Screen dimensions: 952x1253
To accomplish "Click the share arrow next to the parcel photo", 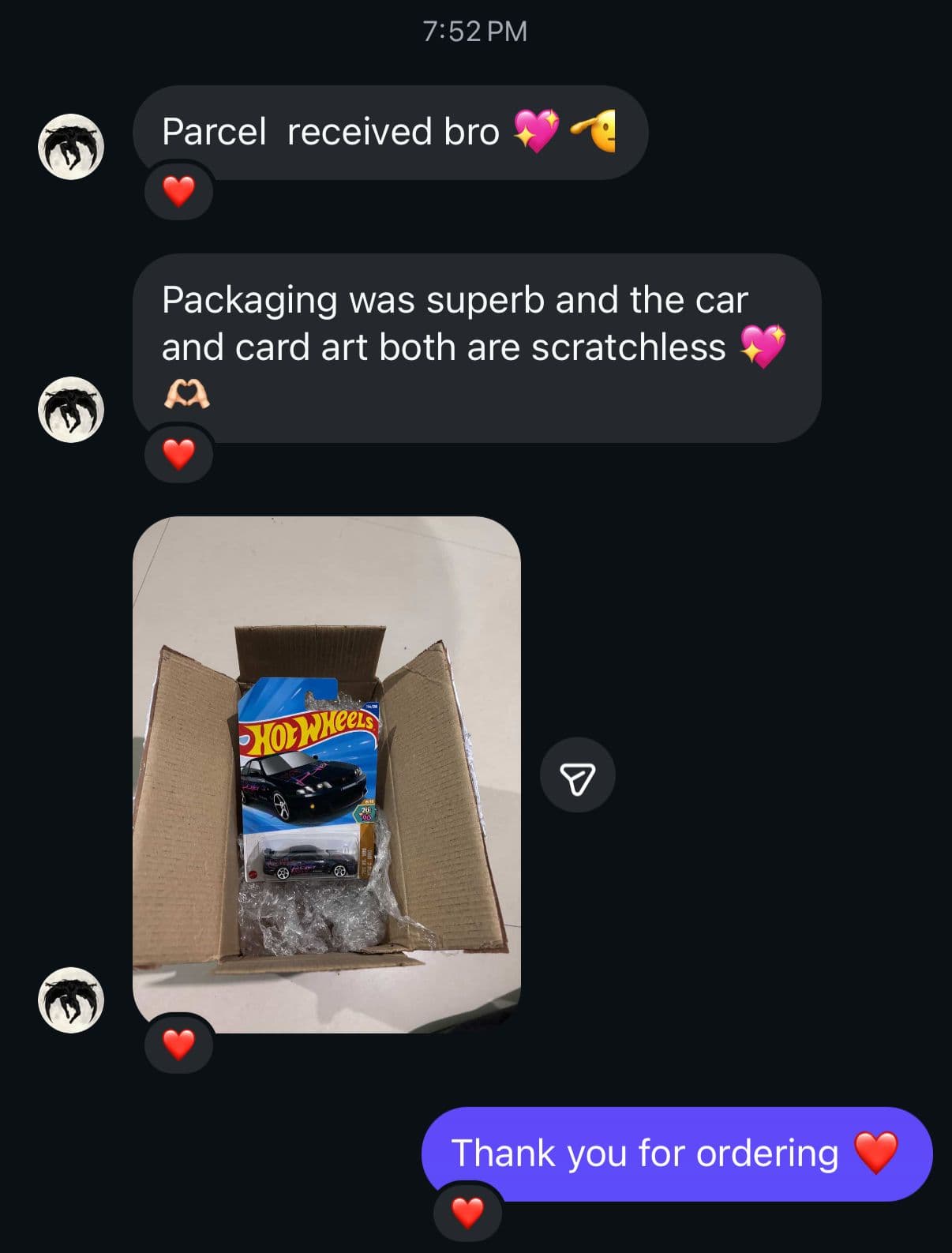I will pos(579,775).
